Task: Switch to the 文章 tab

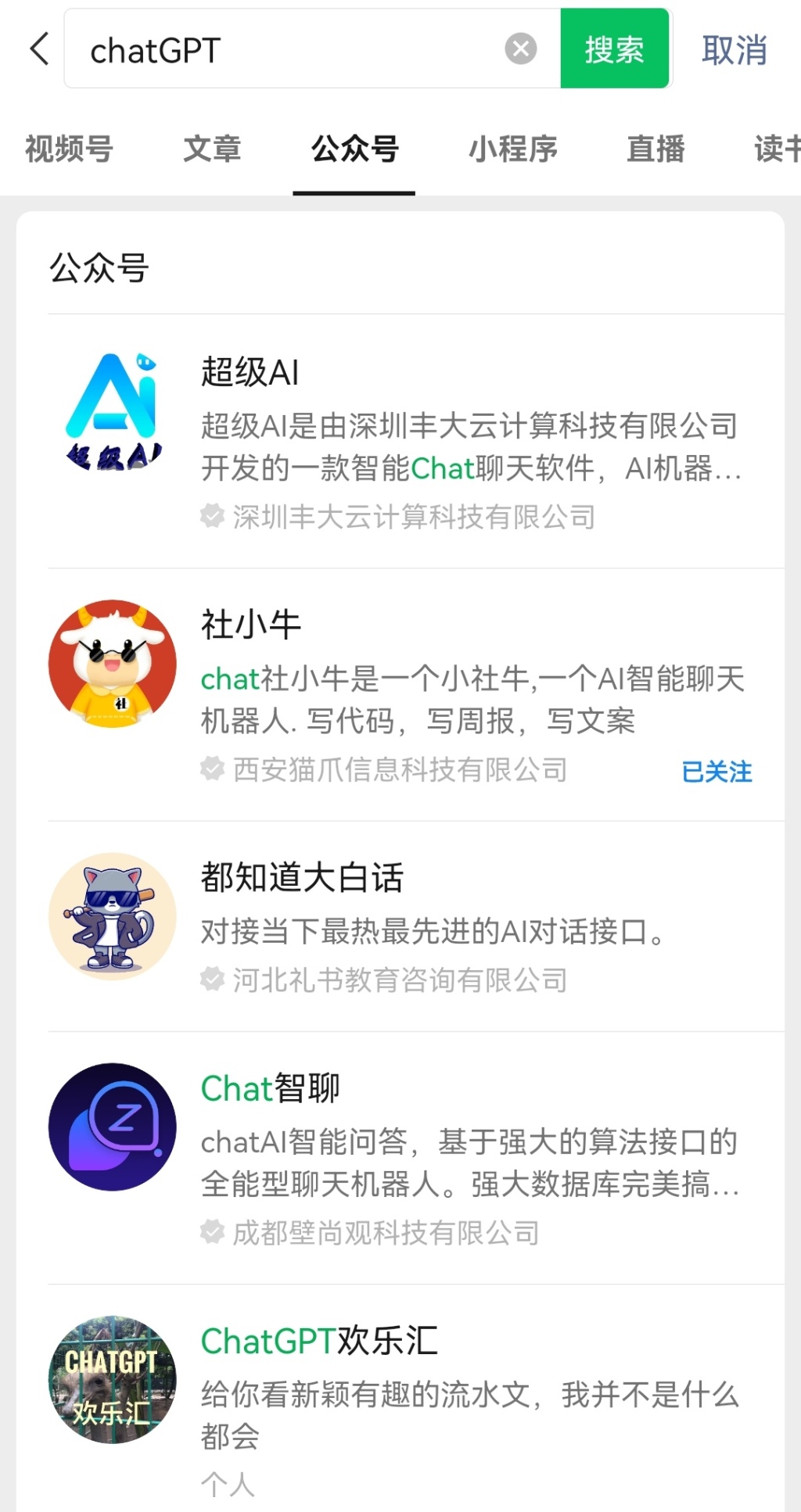Action: (213, 149)
